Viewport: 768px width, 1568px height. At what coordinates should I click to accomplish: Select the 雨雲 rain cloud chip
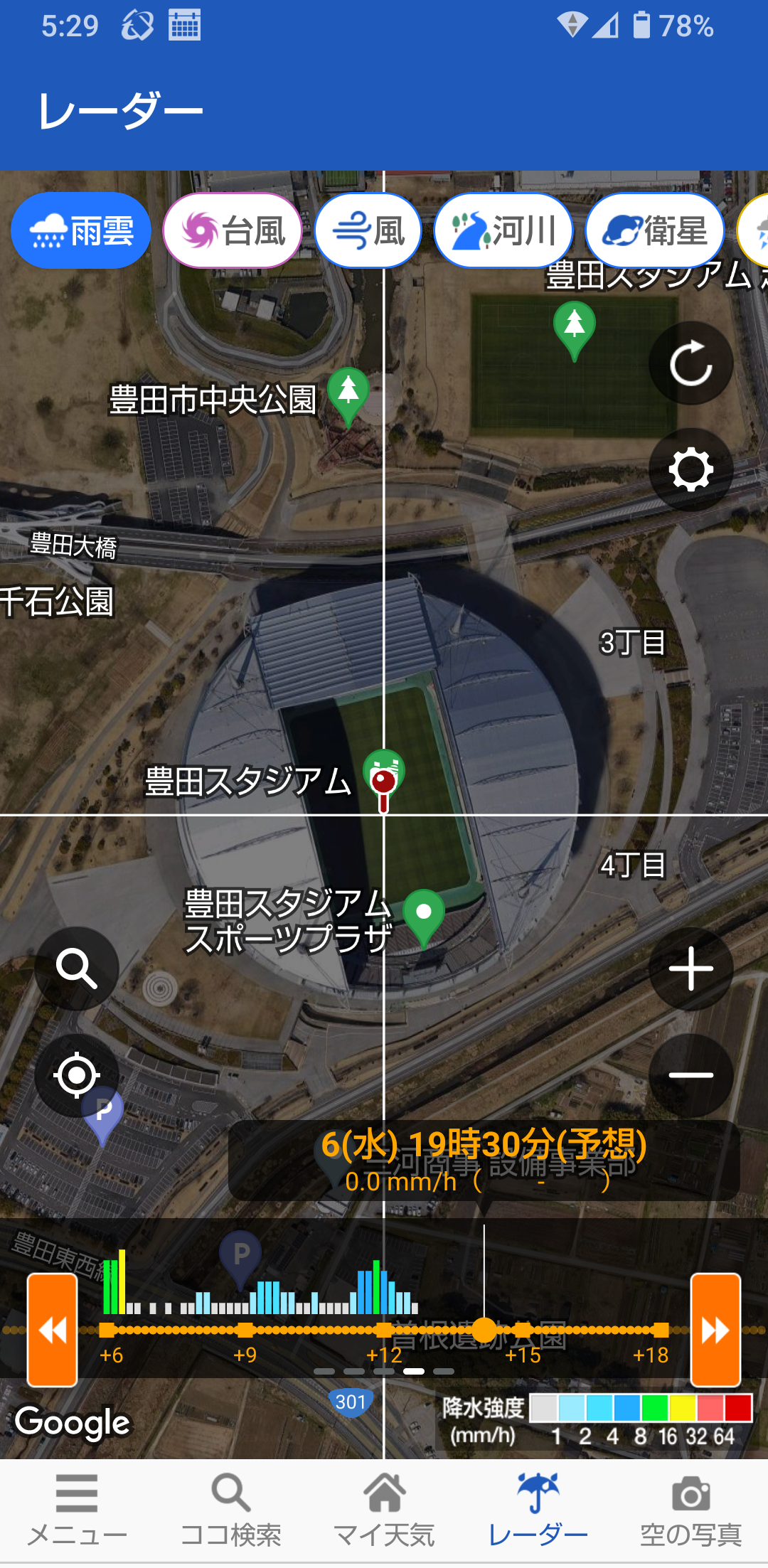click(81, 231)
